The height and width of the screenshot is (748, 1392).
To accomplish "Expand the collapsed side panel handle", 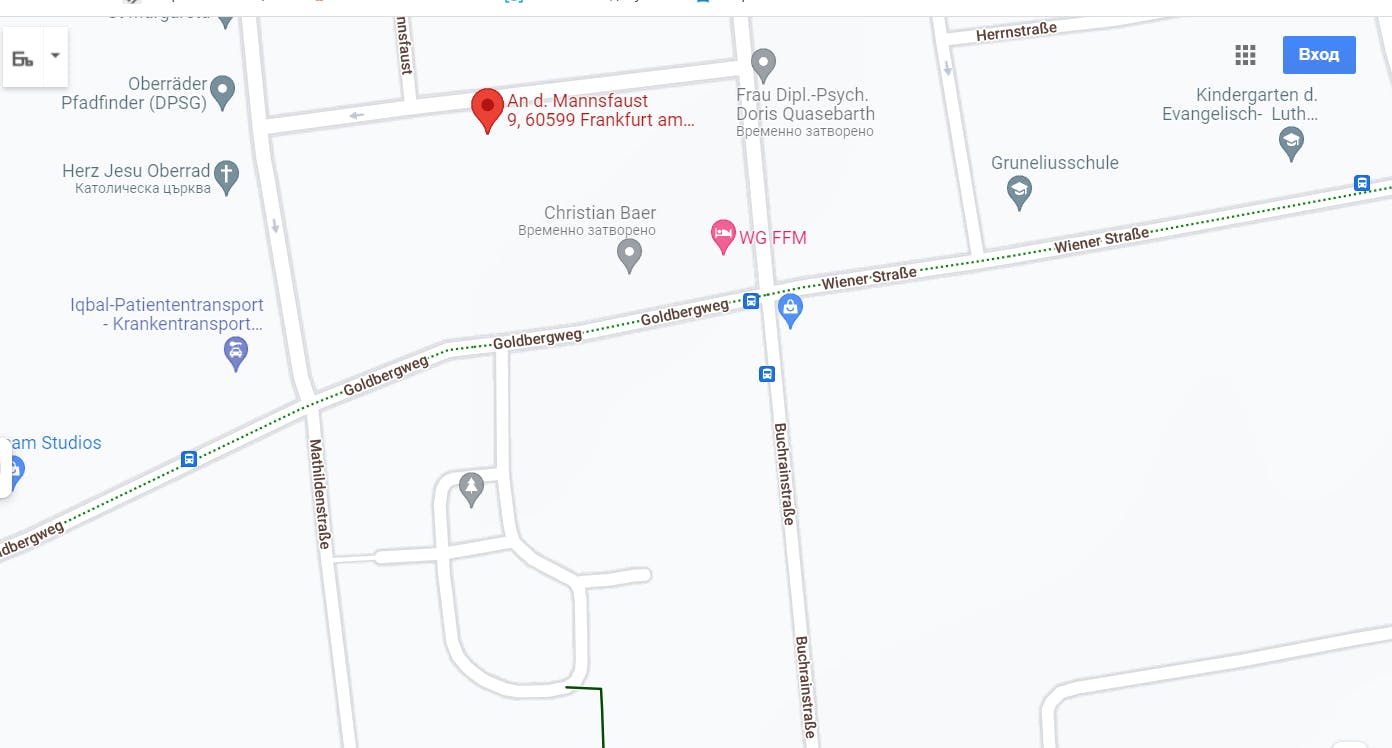I will coord(5,470).
